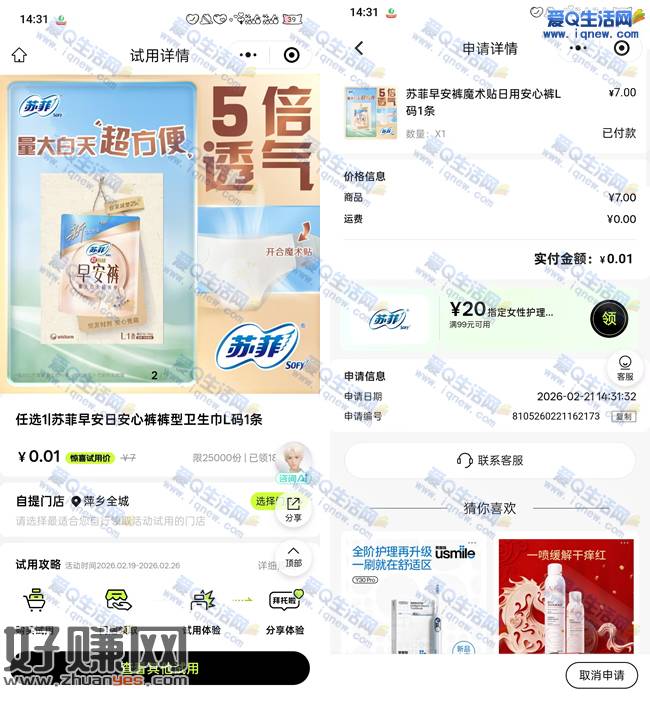Claim the ¥20 coupon with 领 button

tap(607, 319)
